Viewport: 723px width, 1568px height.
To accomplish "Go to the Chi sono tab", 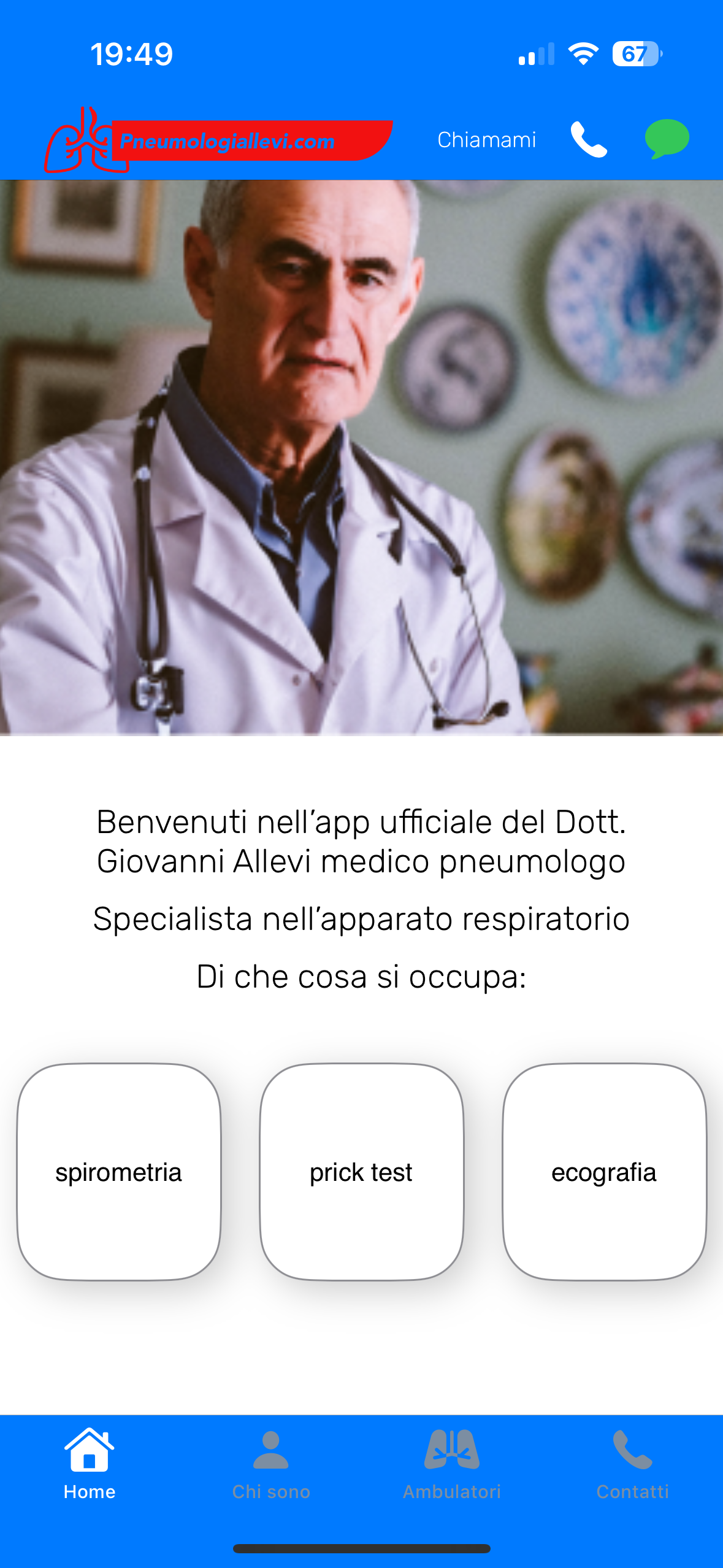I will (x=271, y=1464).
